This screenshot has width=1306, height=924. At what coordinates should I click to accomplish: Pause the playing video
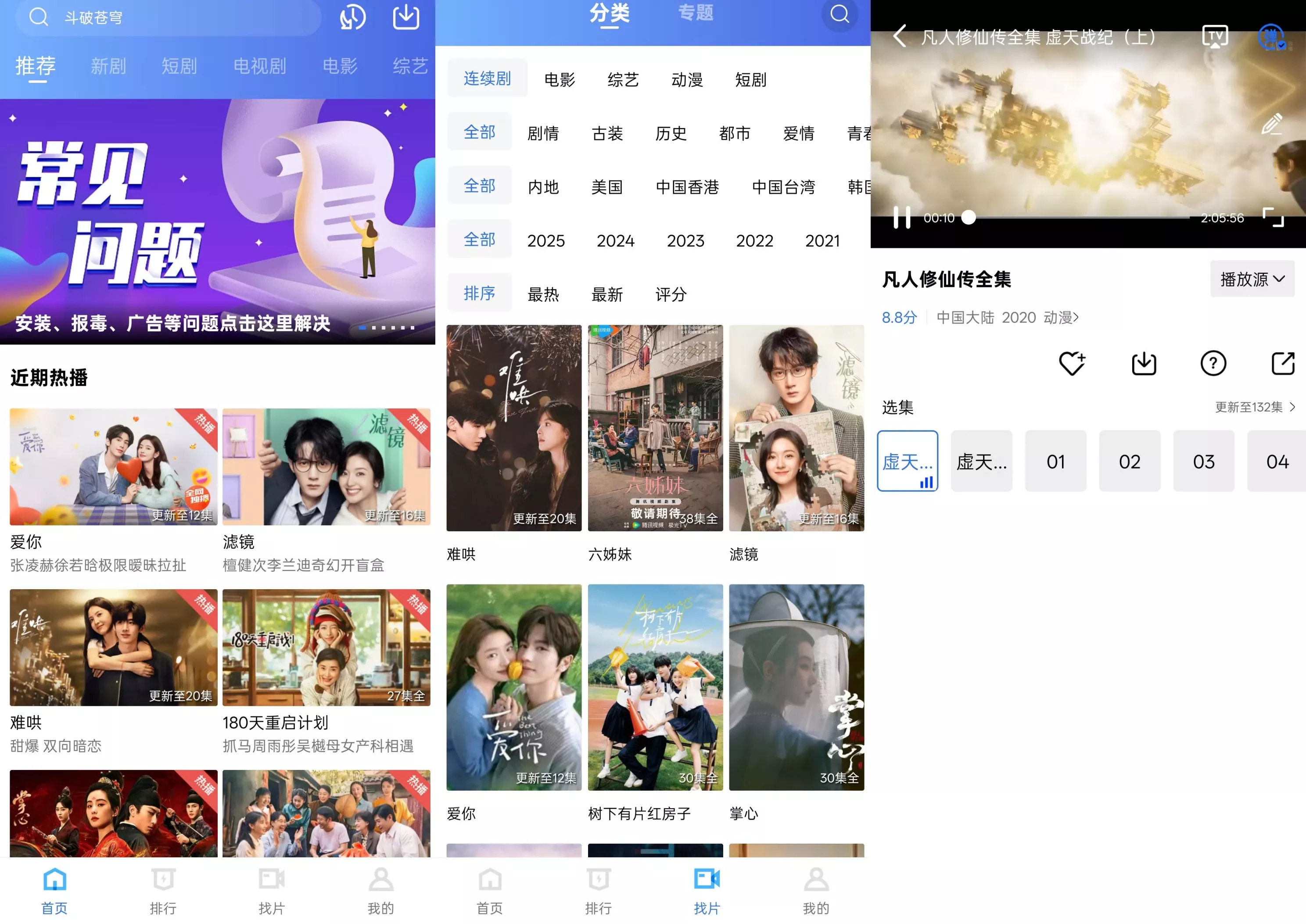pos(902,217)
